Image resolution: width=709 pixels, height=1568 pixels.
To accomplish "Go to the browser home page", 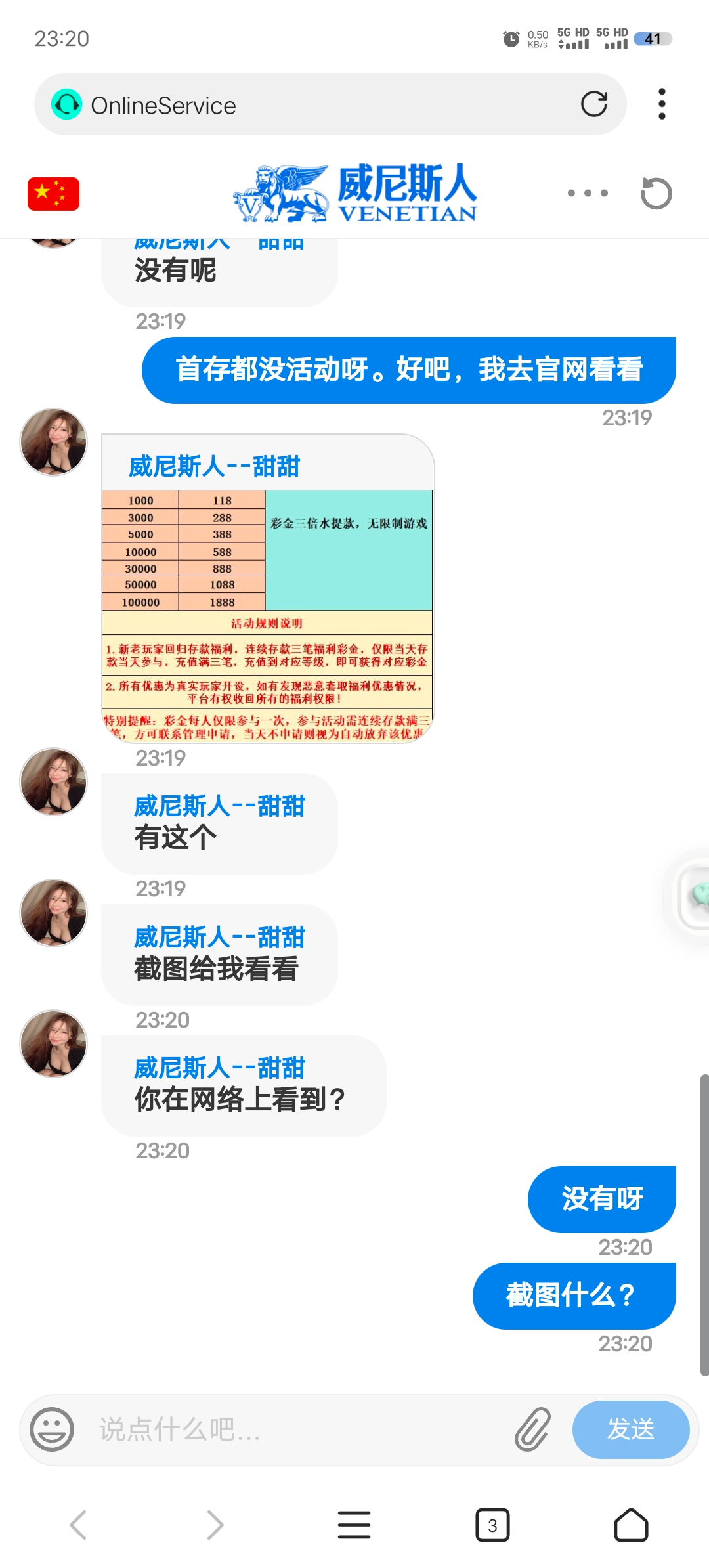I will pyautogui.click(x=631, y=1525).
